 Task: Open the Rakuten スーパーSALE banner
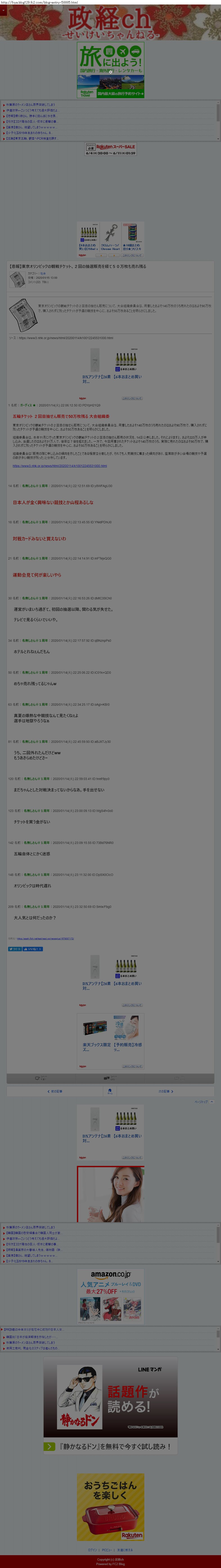pos(111,149)
